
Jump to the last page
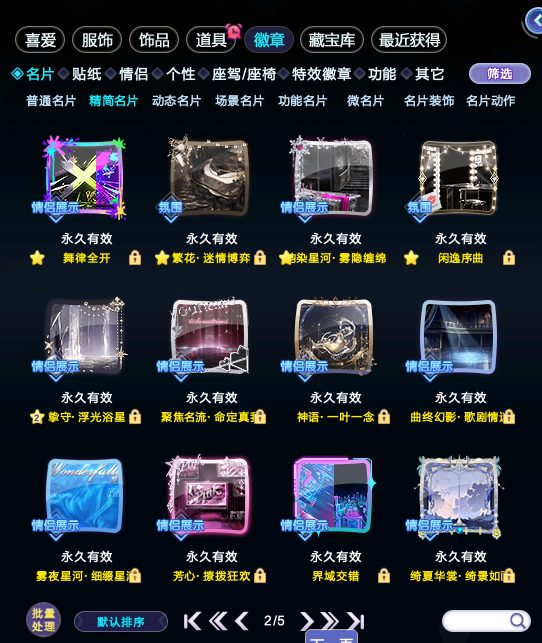[355, 621]
